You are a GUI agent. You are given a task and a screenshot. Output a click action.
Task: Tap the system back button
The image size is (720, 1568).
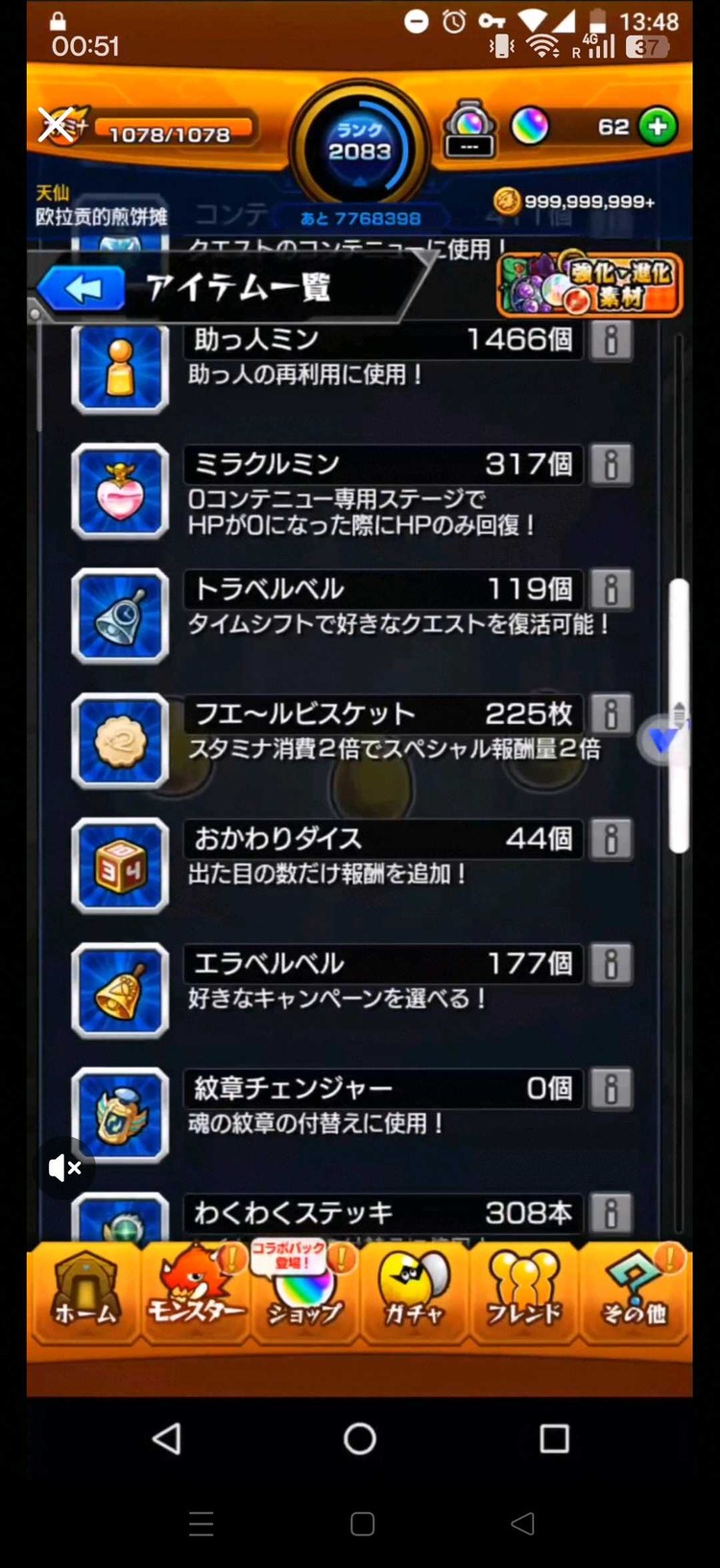(x=167, y=1437)
